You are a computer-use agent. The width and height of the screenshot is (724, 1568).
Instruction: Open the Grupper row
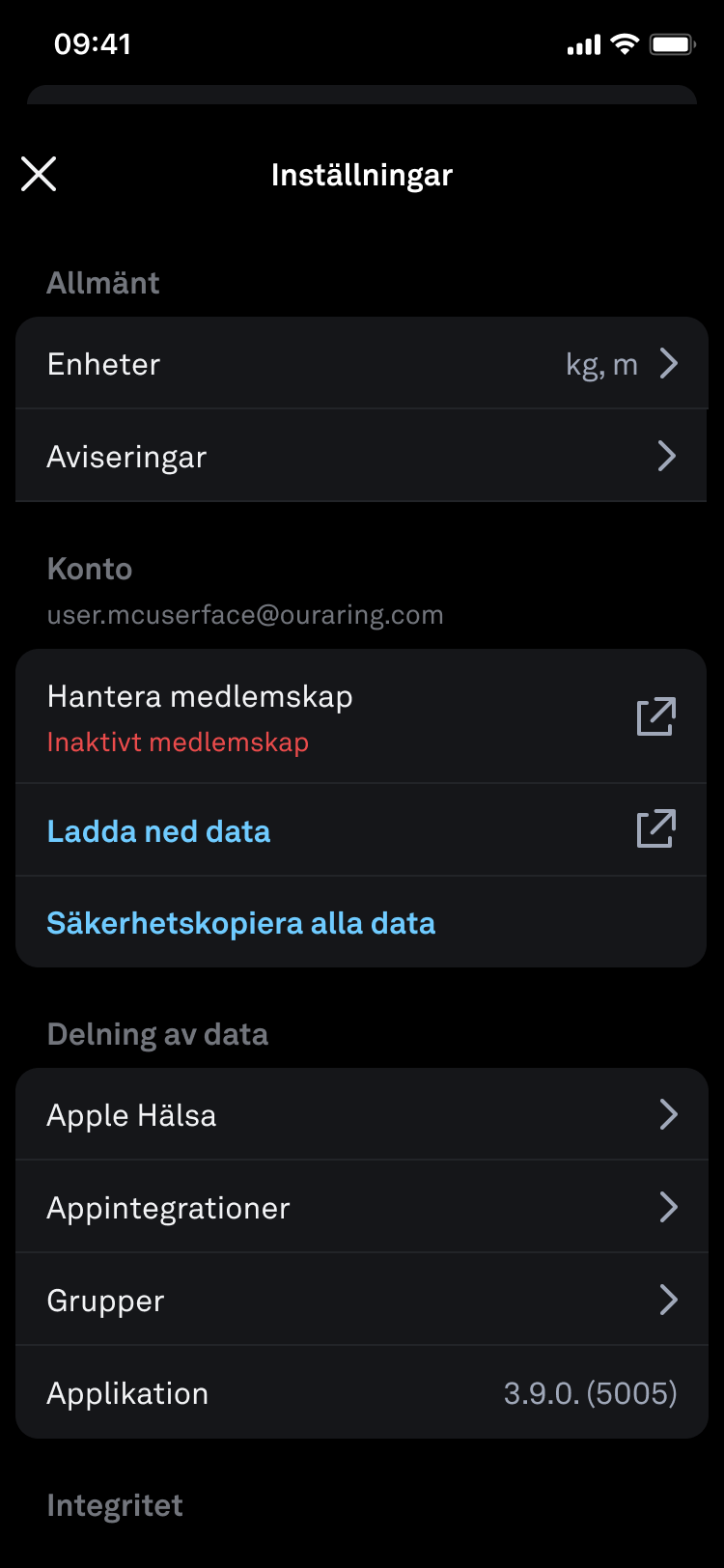361,1301
